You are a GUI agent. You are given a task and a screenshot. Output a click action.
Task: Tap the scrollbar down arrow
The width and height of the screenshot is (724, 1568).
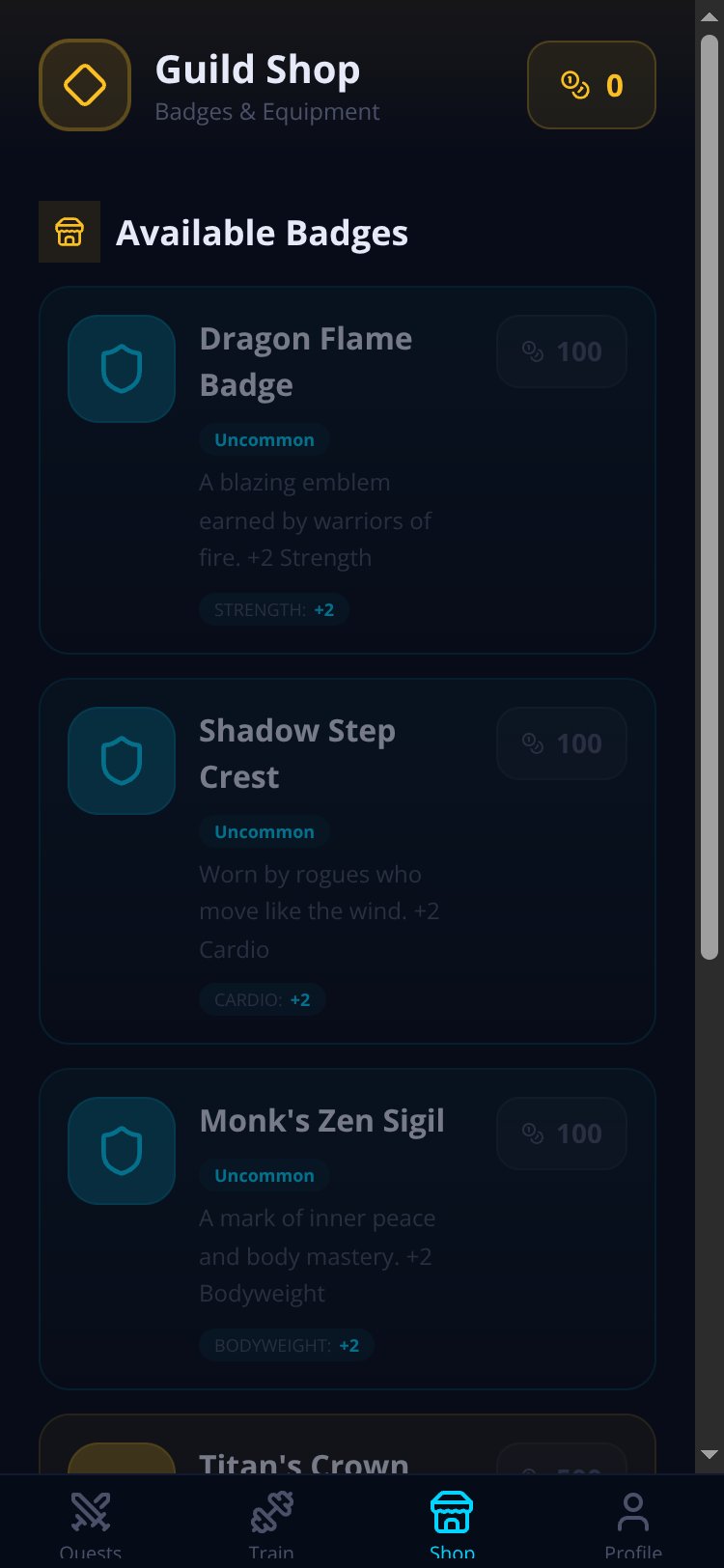pyautogui.click(x=710, y=1454)
